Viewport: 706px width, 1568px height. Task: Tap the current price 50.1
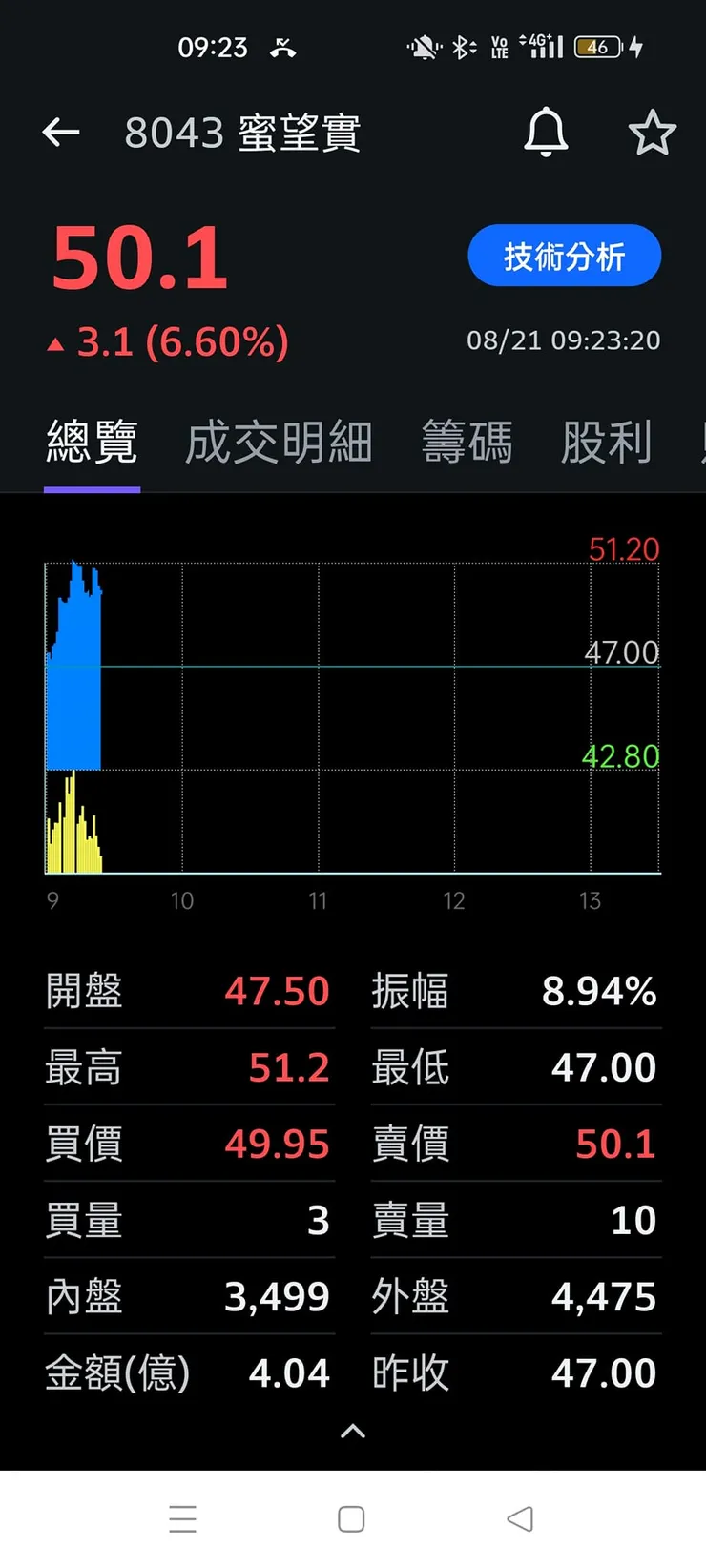point(138,258)
